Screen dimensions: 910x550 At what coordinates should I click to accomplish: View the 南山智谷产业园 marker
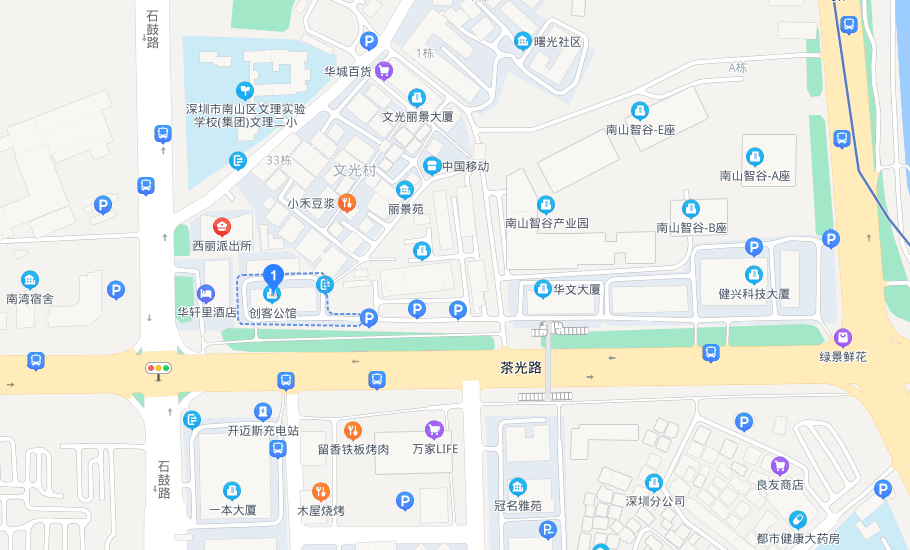(x=545, y=205)
